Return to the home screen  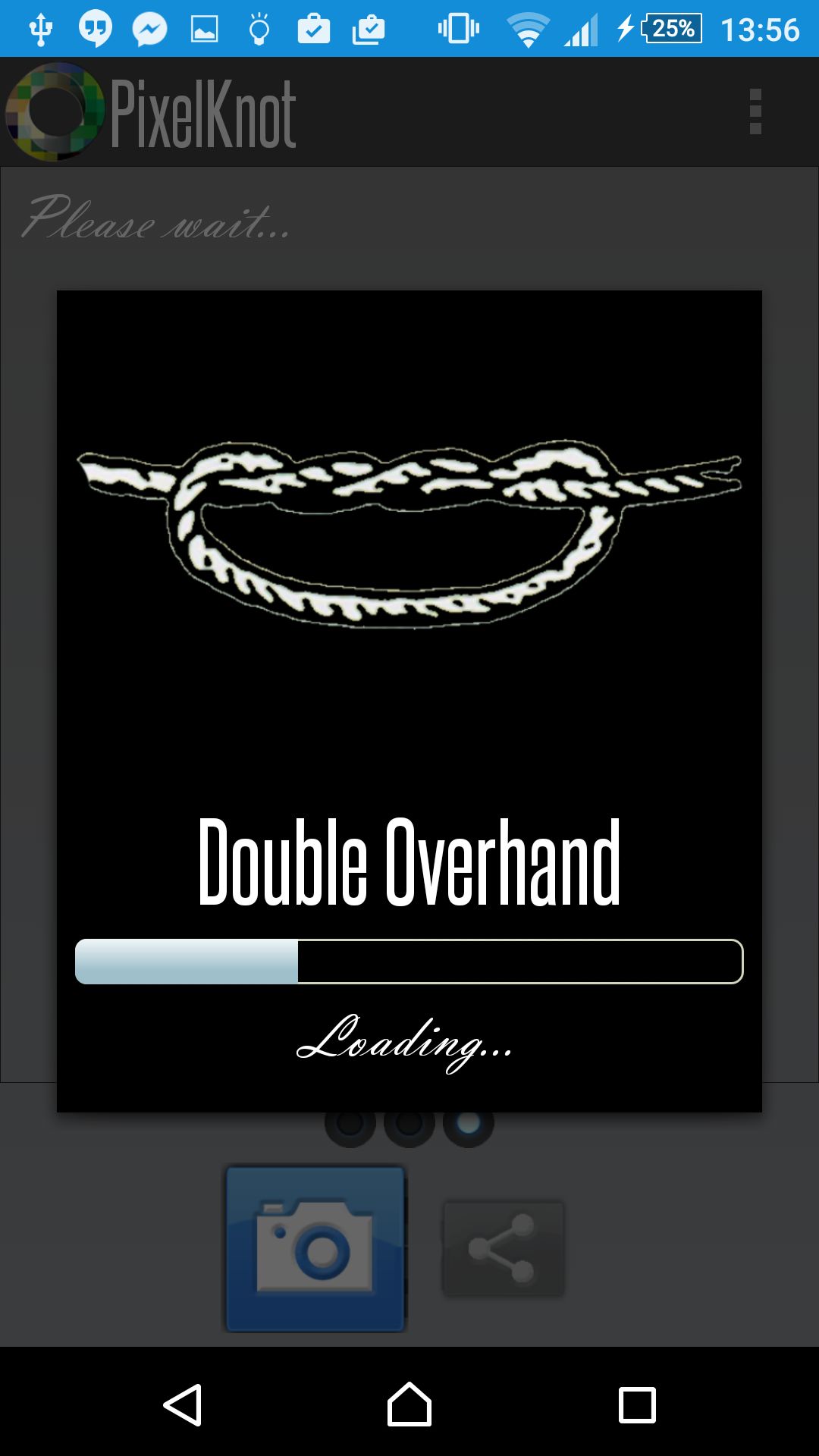pyautogui.click(x=409, y=1404)
